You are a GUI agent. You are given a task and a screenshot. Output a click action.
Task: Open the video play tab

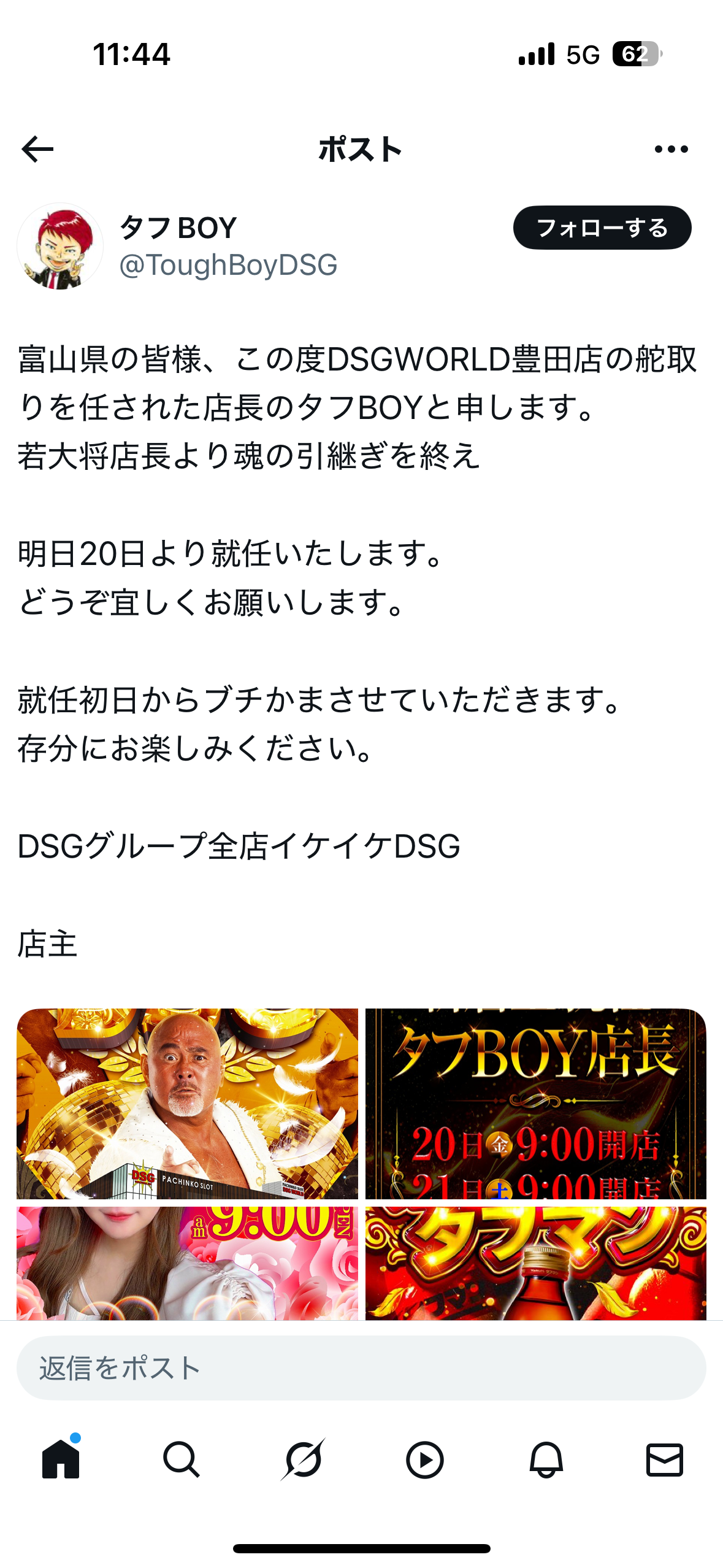[424, 1459]
